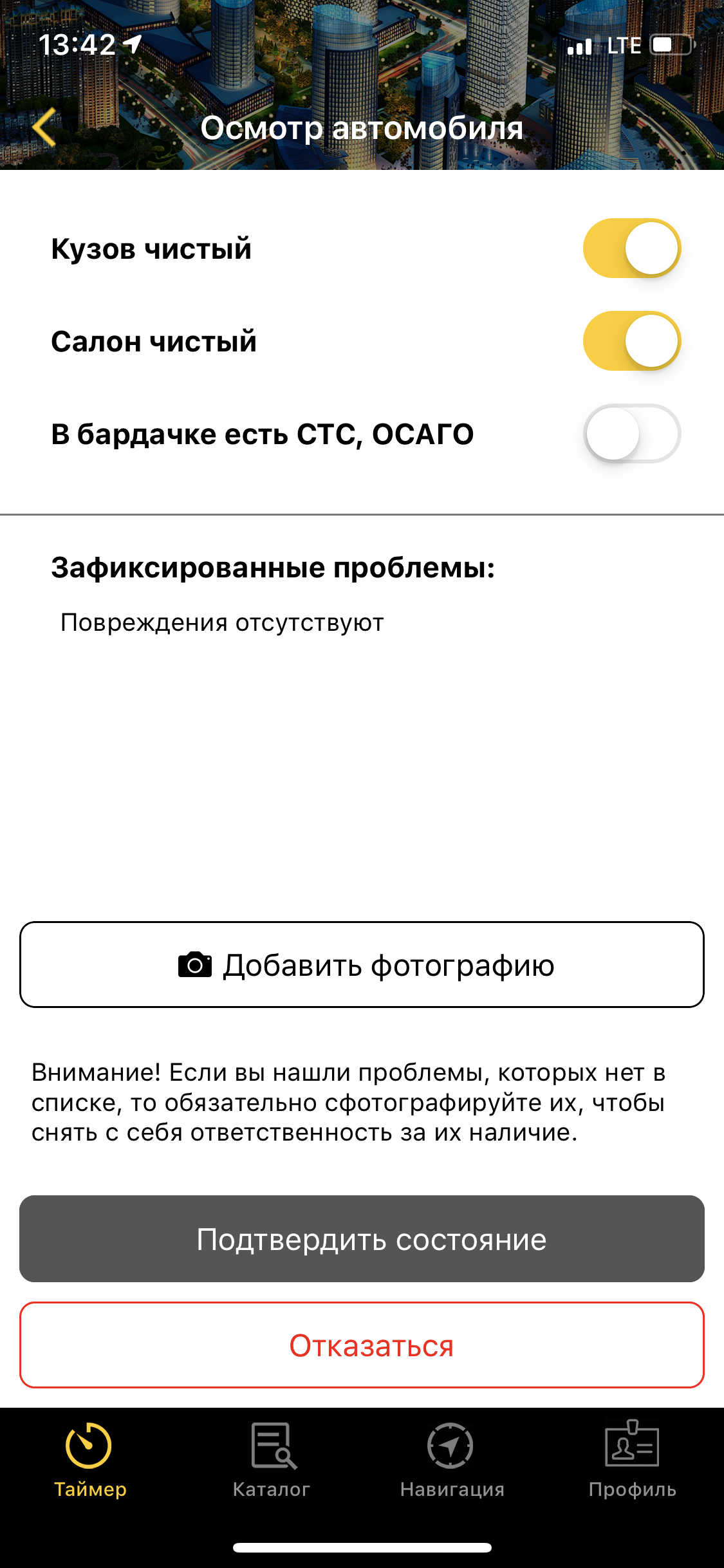Confirm with Подтвердить состояние

362,1238
